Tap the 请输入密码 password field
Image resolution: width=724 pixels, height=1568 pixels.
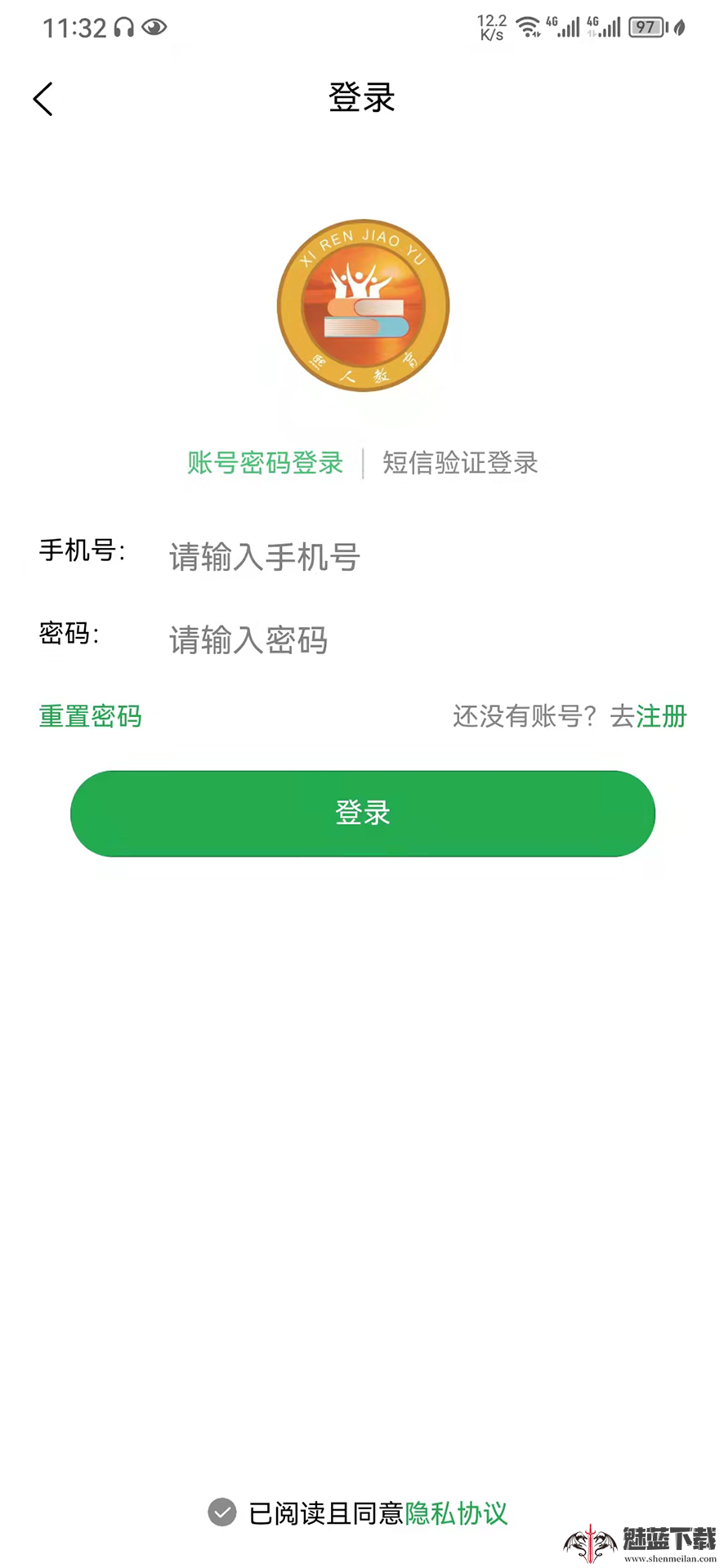click(x=409, y=639)
